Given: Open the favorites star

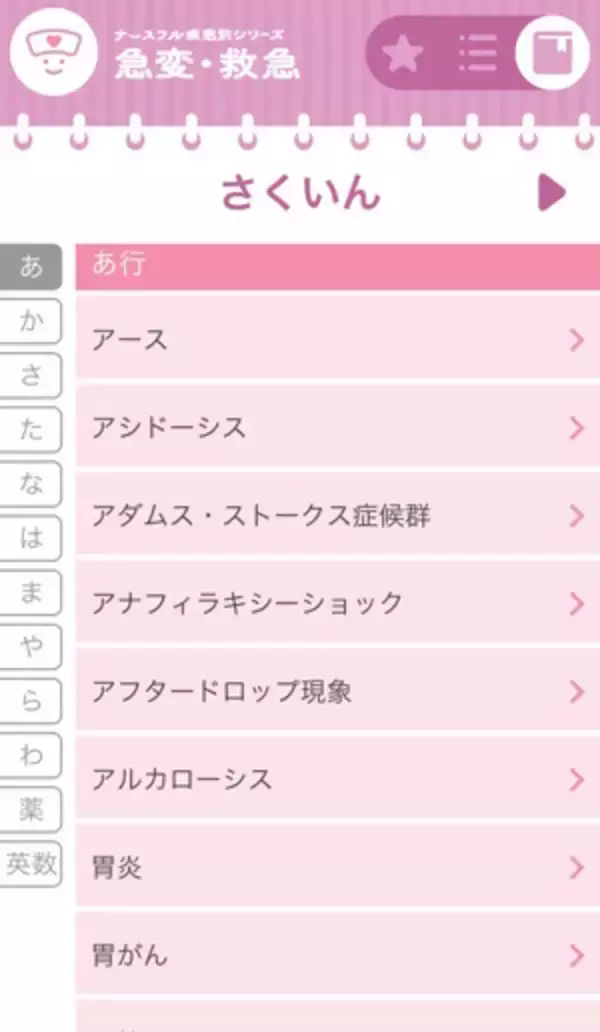Looking at the screenshot, I should (x=403, y=53).
